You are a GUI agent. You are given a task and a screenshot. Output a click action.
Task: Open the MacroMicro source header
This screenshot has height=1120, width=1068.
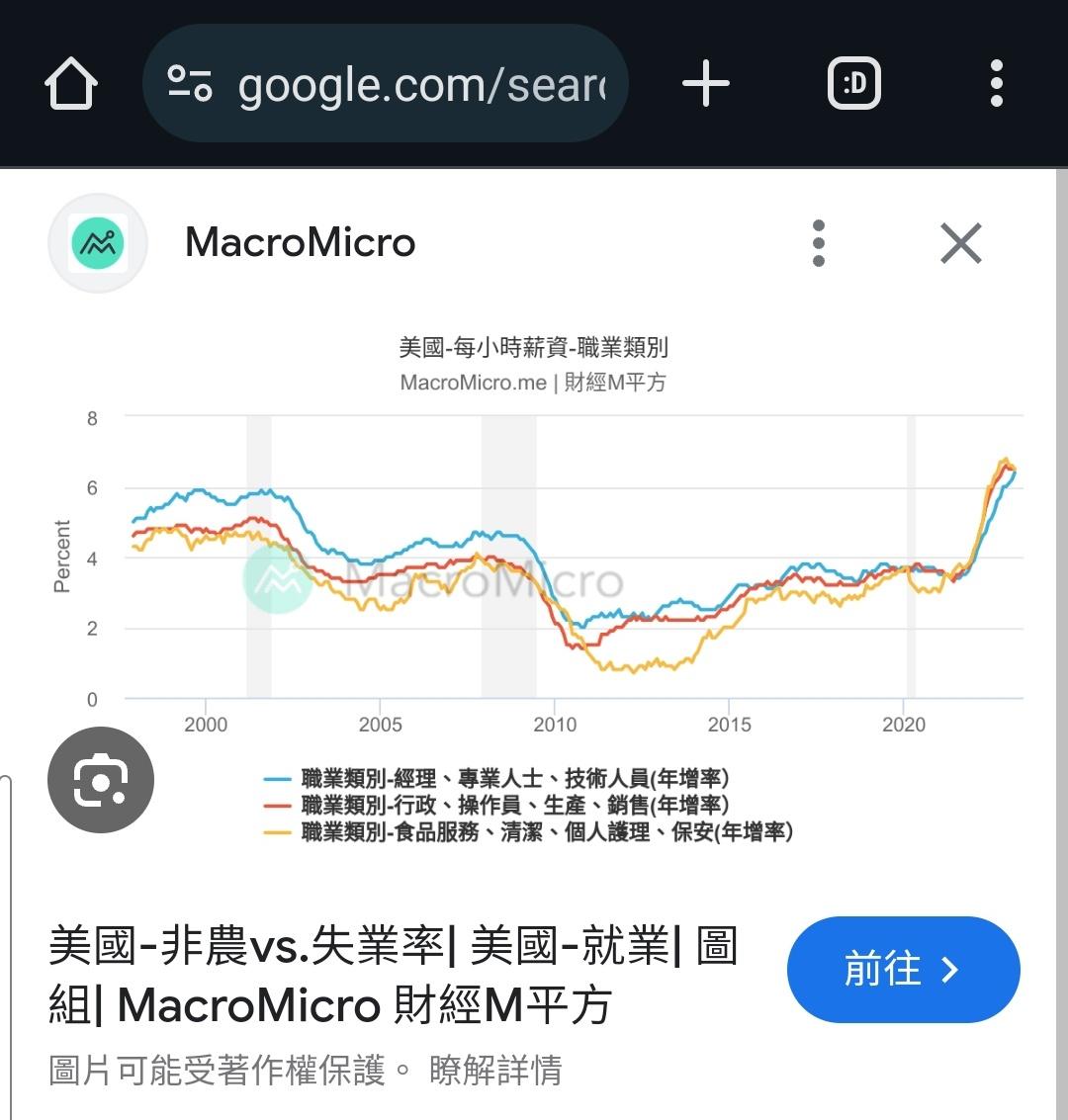(x=300, y=243)
